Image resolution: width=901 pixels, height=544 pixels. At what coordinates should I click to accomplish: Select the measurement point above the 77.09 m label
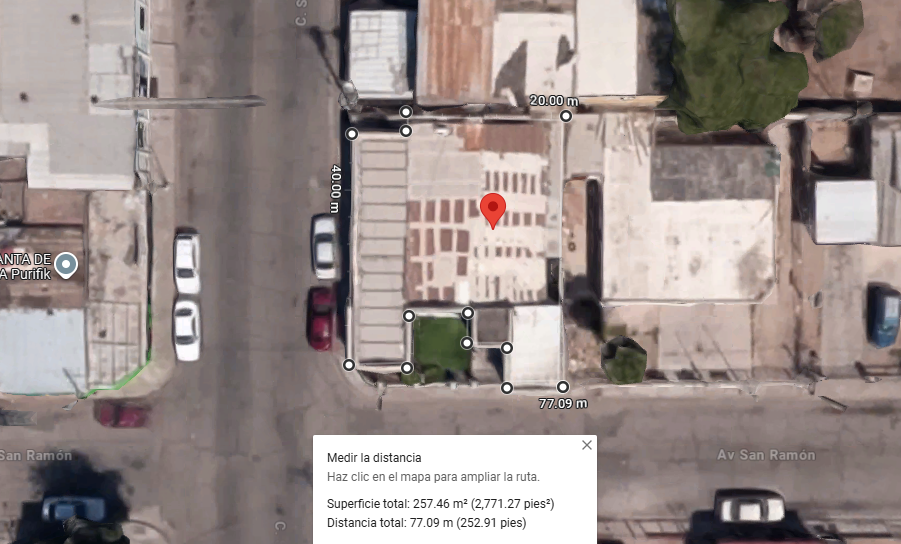(563, 387)
